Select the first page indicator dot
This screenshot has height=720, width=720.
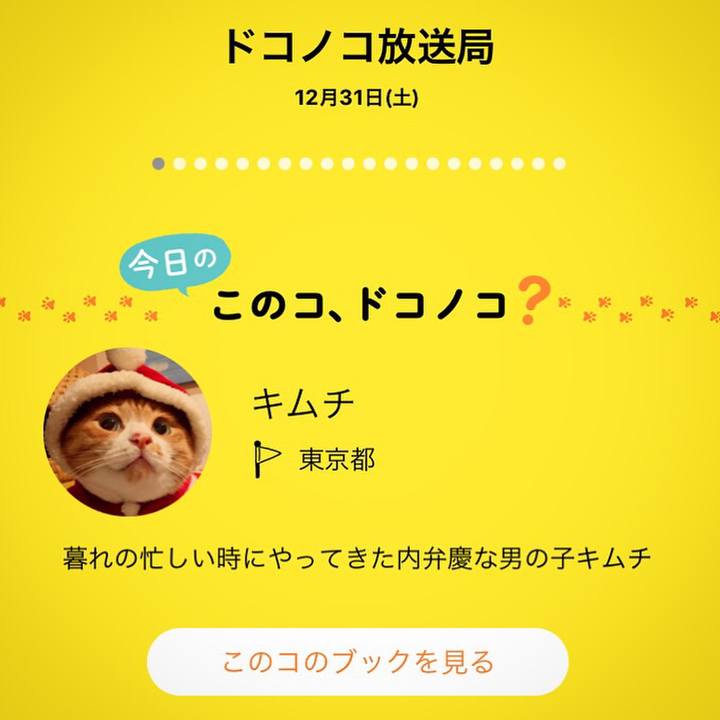pos(159,163)
